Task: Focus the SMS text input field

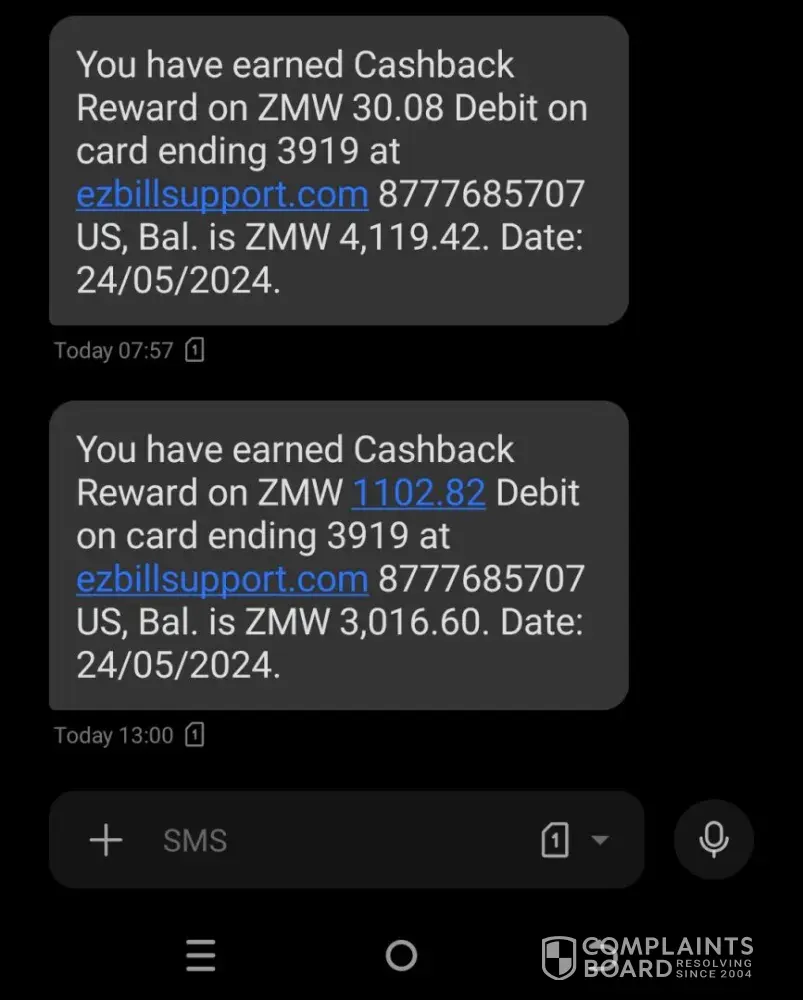Action: click(x=330, y=840)
